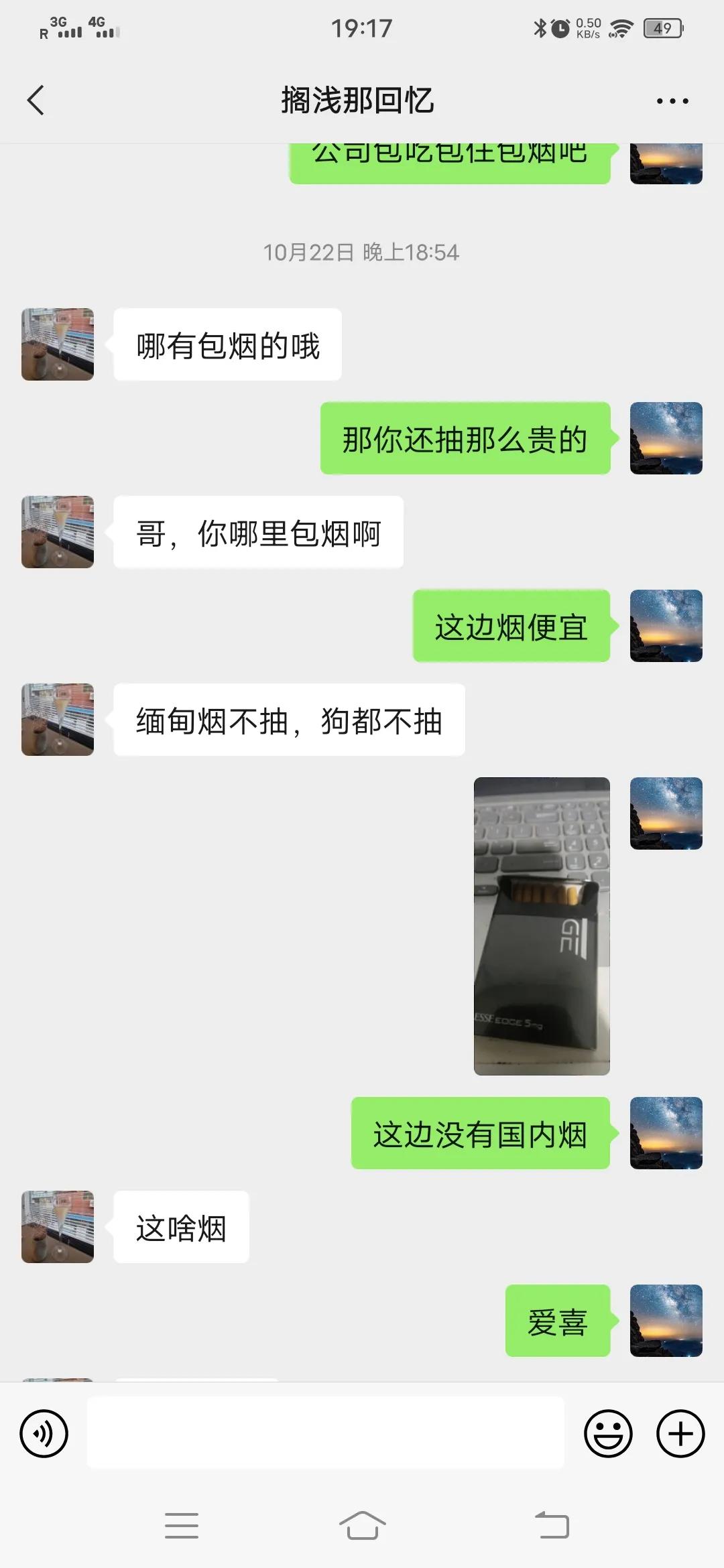724x1568 pixels.
Task: Tap the bubble 缅甸烟不抽，狗都不抽
Action: coord(290,720)
